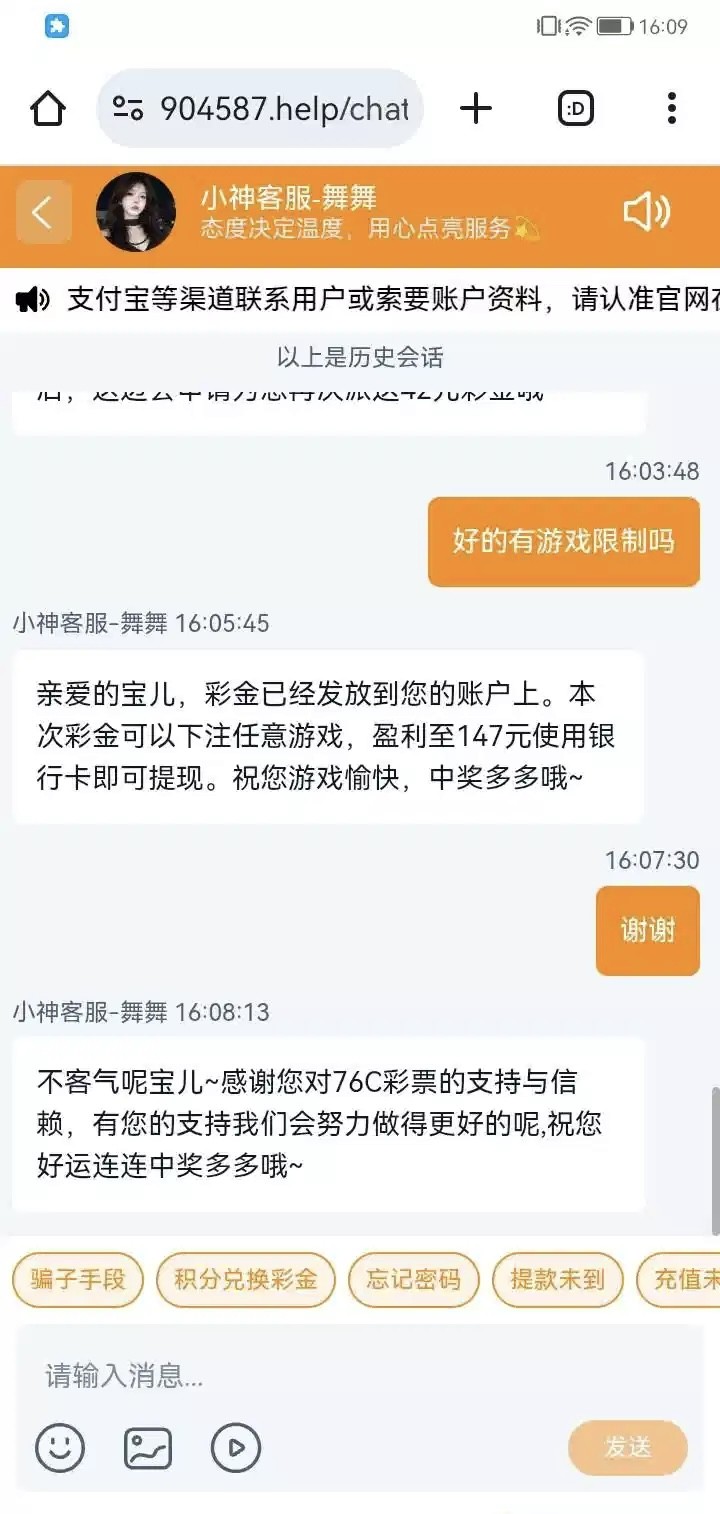Attach a video using the play icon
The width and height of the screenshot is (720, 1514).
pyautogui.click(x=236, y=1447)
